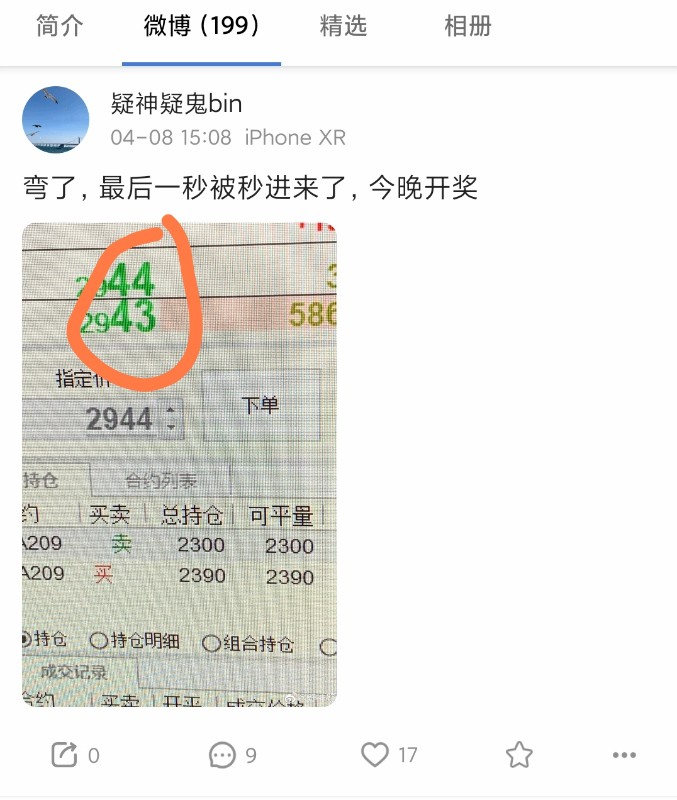Viewport: 677px width, 800px height.
Task: Select the 微博 (199) tab
Action: [201, 26]
